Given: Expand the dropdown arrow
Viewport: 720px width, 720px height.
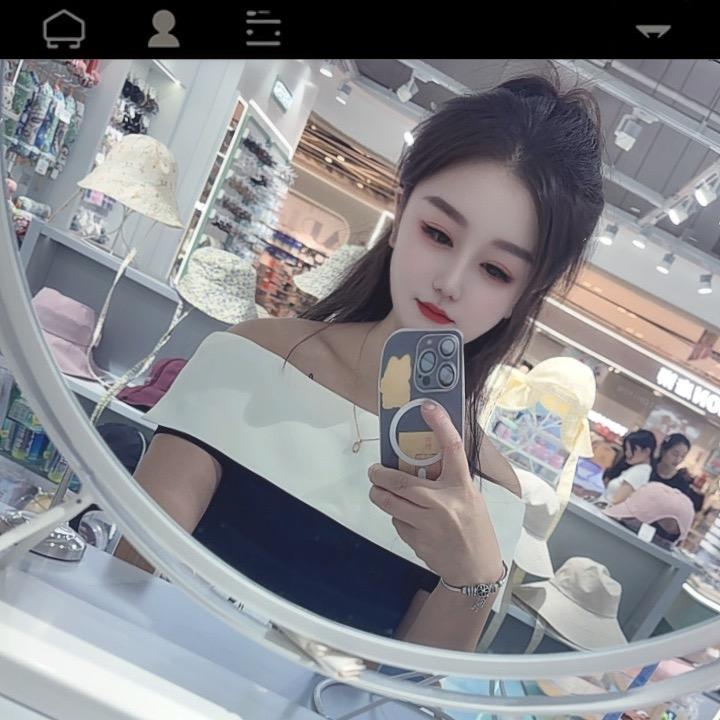Looking at the screenshot, I should tap(653, 31).
